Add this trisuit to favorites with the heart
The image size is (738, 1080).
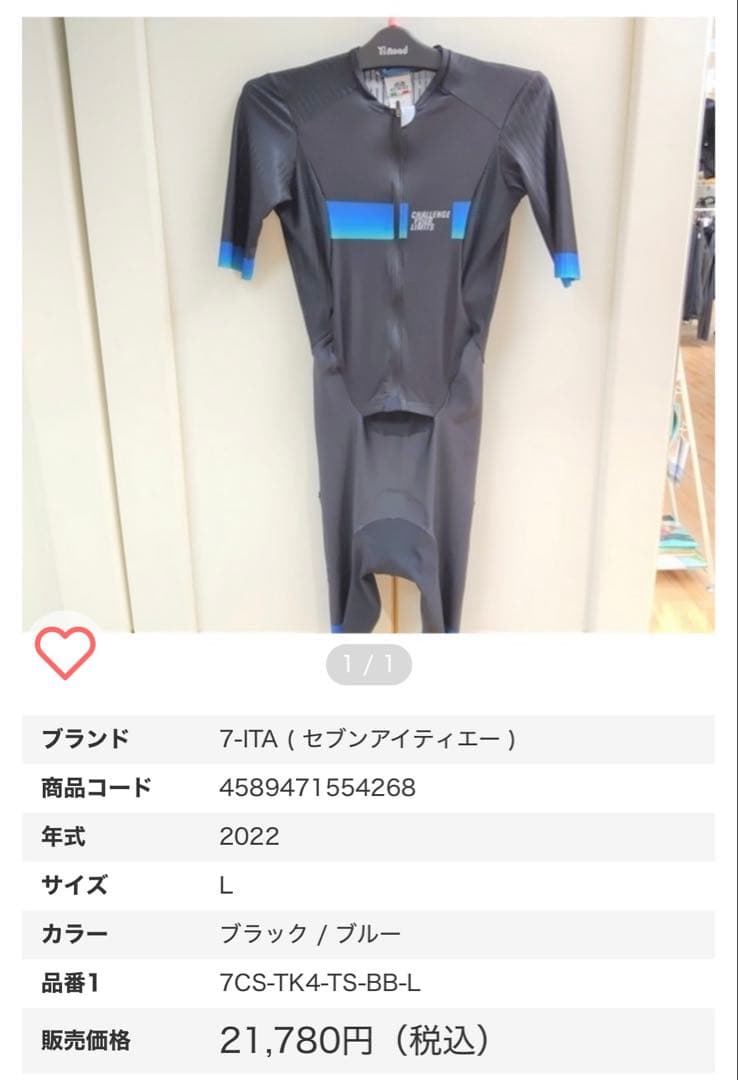[65, 653]
